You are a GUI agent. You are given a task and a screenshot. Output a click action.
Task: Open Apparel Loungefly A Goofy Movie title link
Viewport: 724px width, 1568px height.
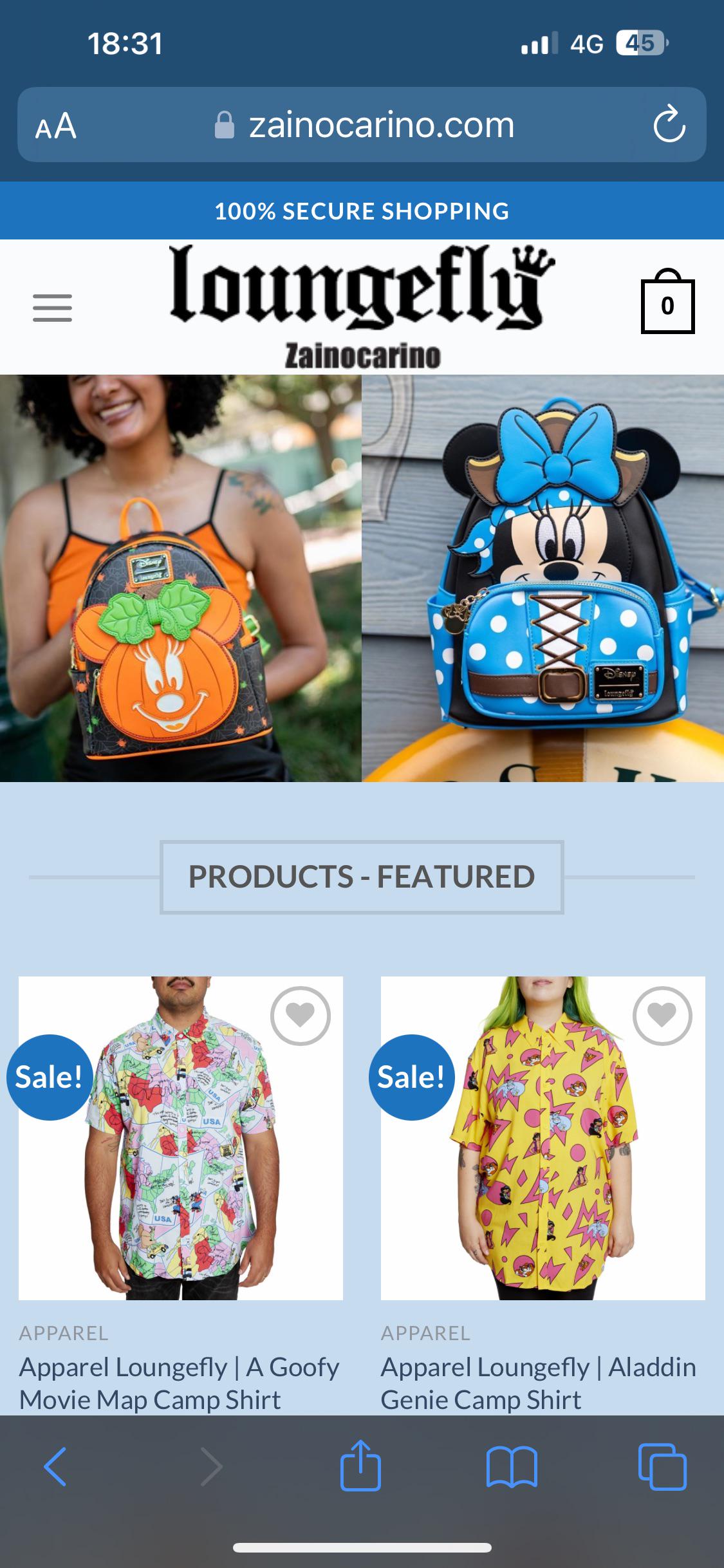click(179, 1383)
